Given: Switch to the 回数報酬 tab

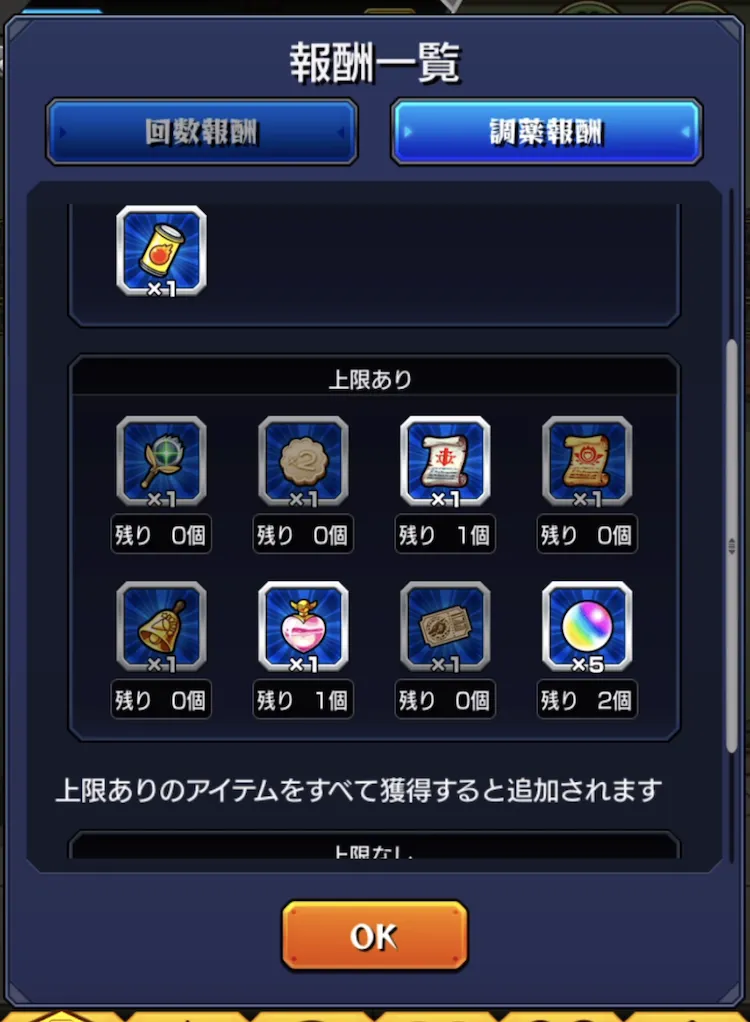Looking at the screenshot, I should 202,131.
